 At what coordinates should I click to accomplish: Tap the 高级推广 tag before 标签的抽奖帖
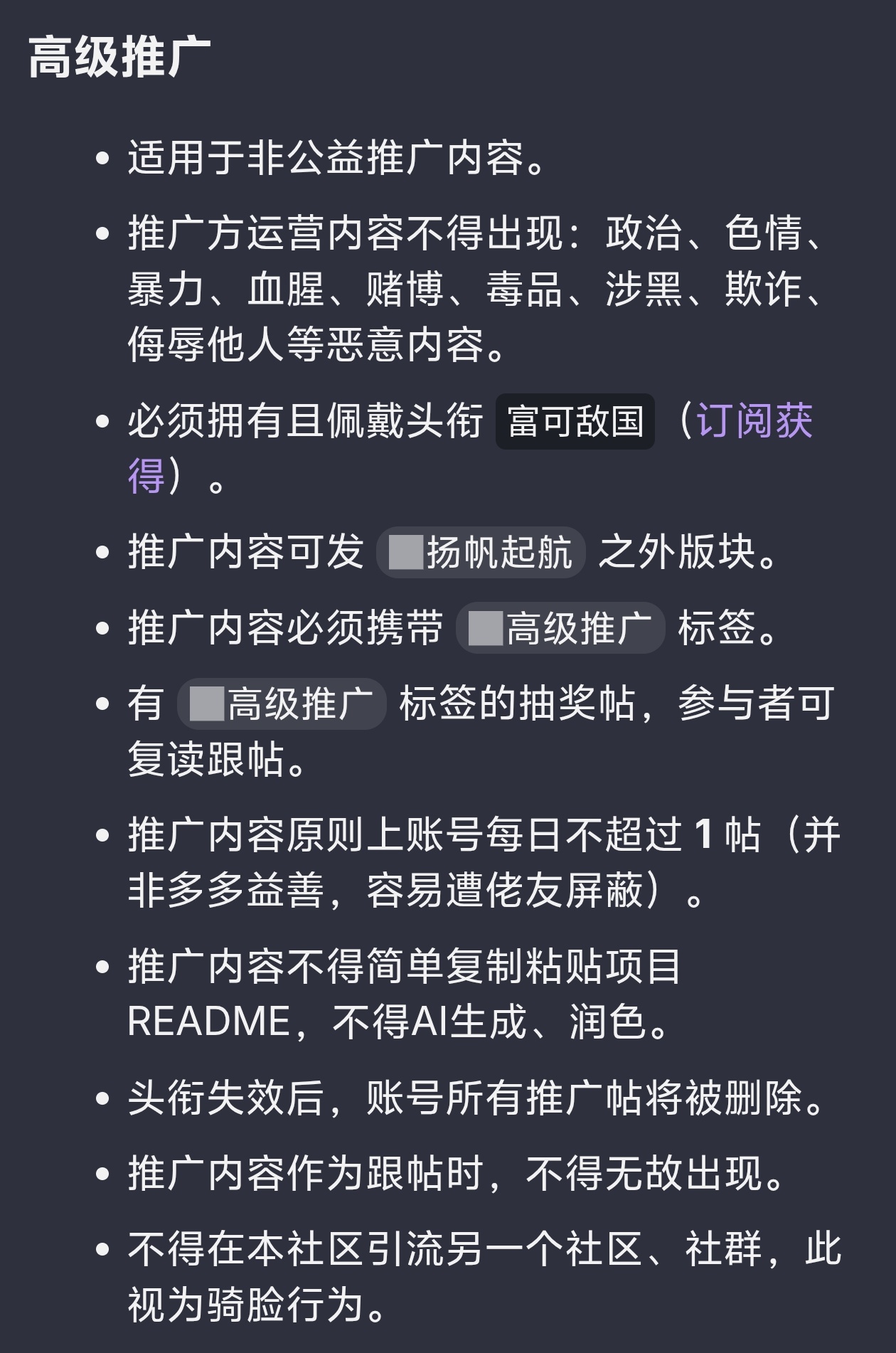(x=282, y=704)
